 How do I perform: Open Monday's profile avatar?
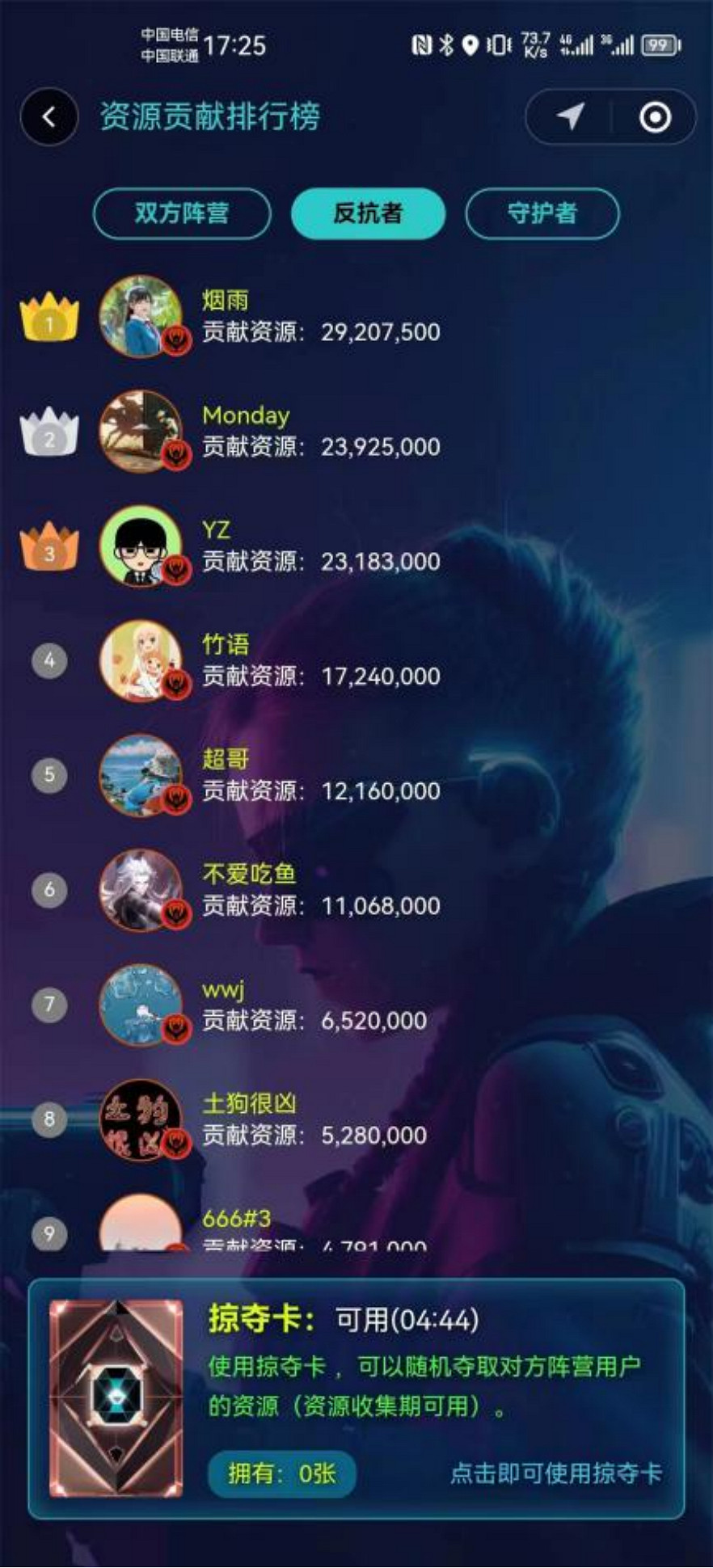(143, 431)
